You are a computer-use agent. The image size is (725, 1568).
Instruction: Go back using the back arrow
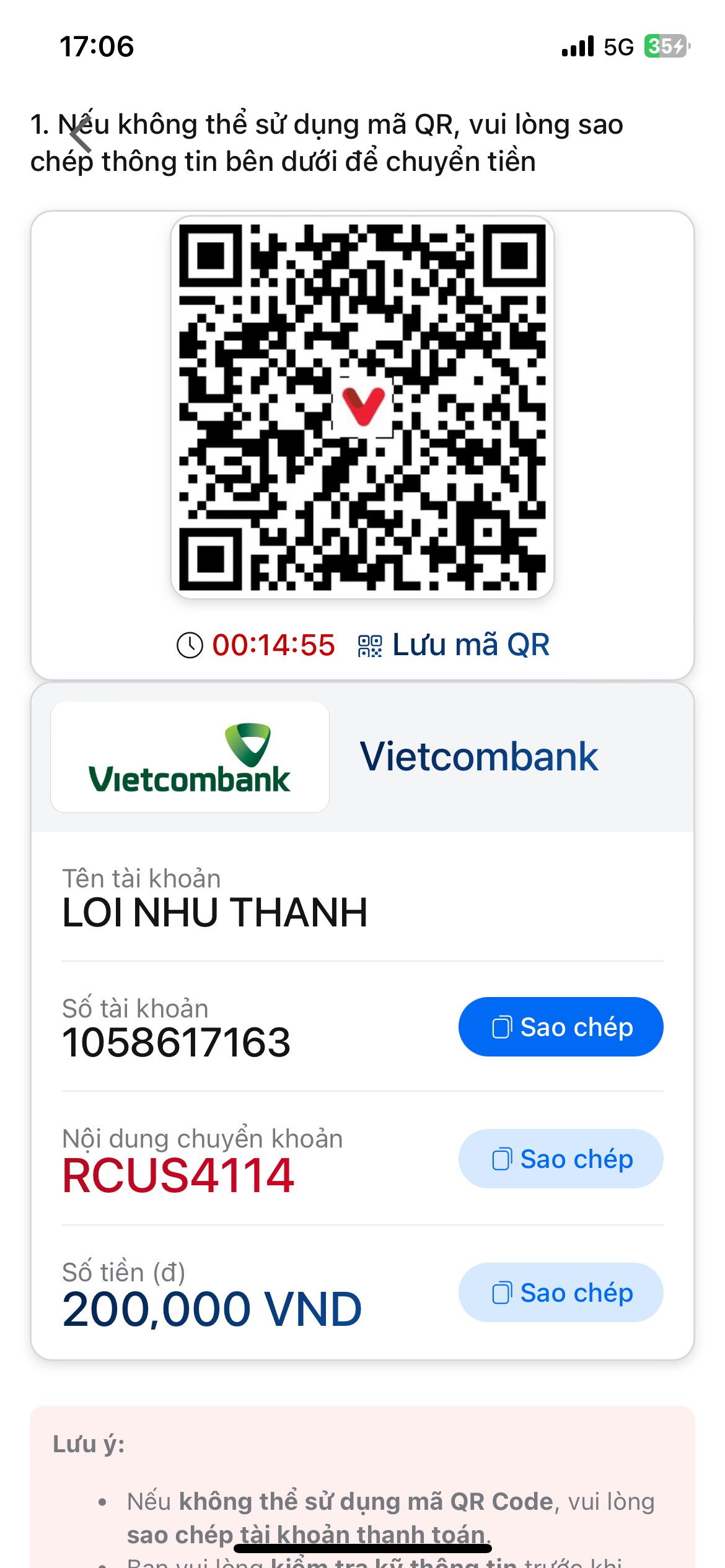pyautogui.click(x=81, y=133)
